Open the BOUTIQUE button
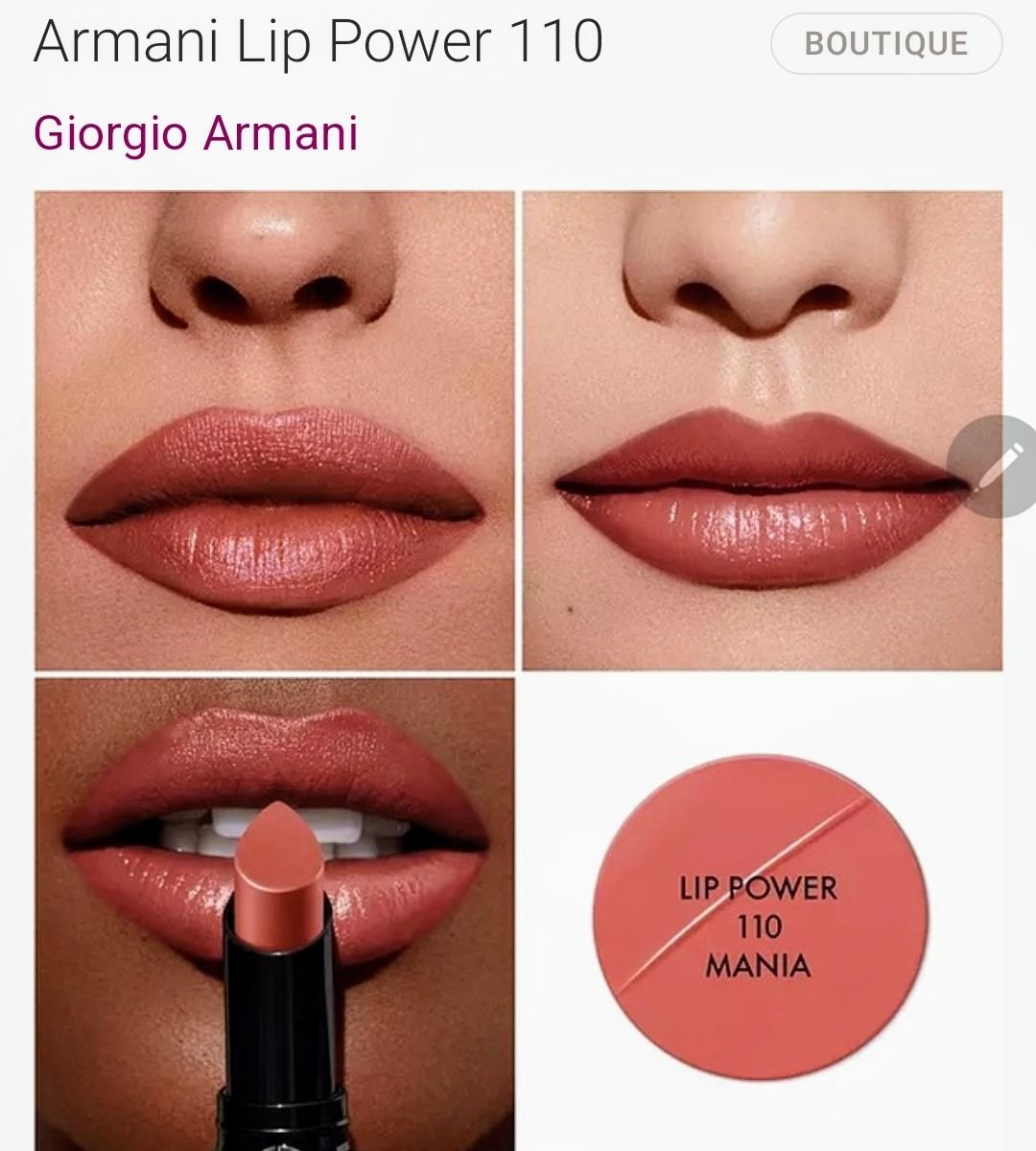 click(x=886, y=44)
